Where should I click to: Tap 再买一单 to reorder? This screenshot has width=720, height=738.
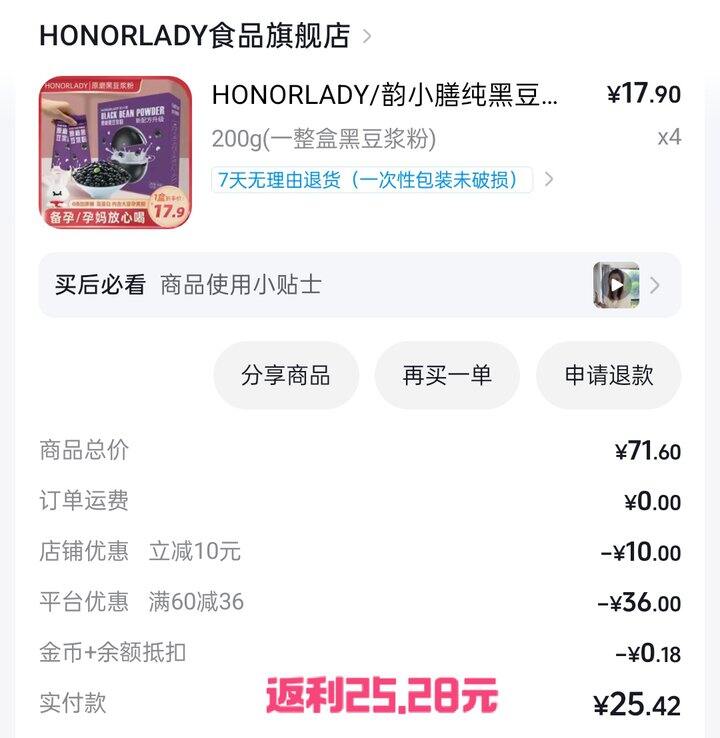447,375
